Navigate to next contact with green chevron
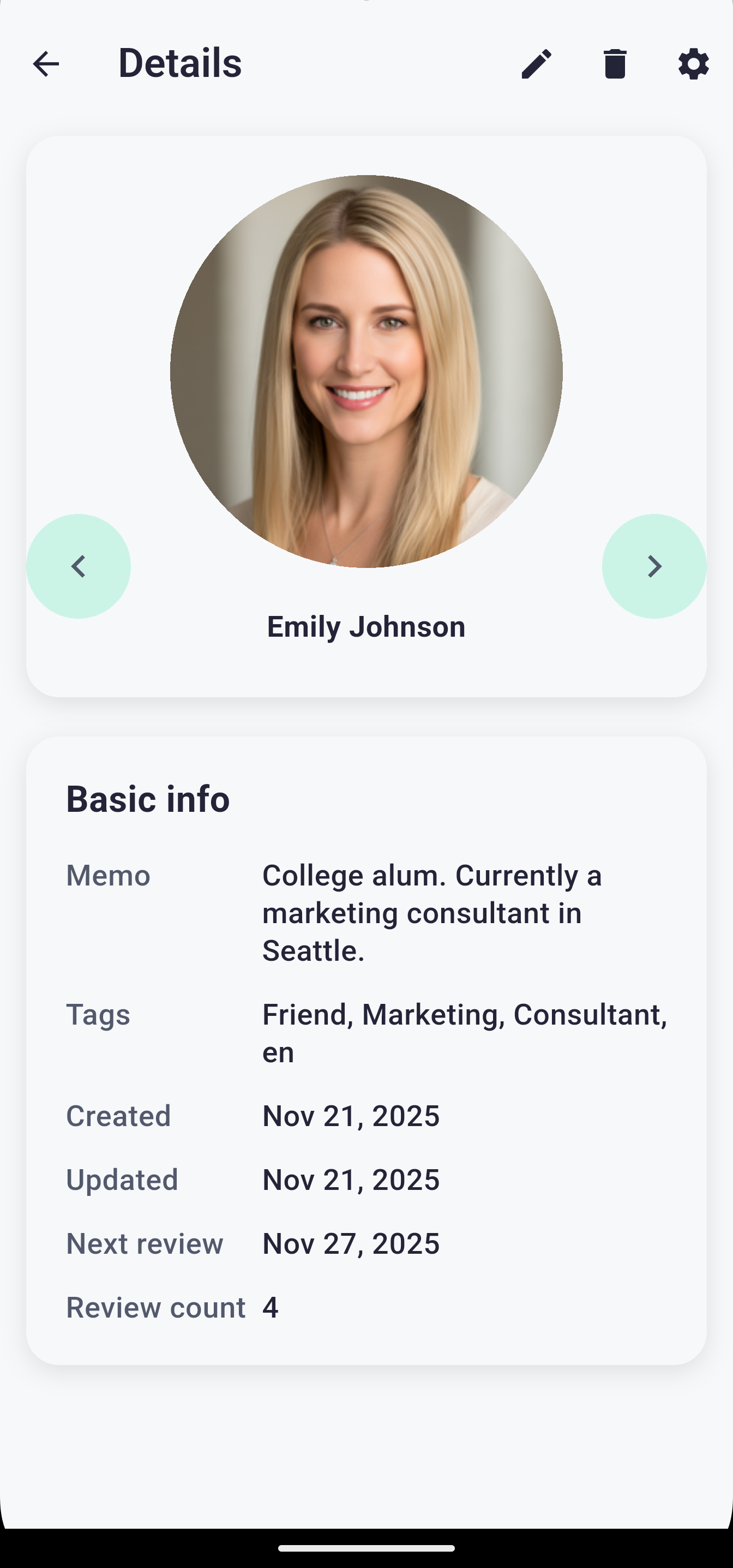 point(654,565)
